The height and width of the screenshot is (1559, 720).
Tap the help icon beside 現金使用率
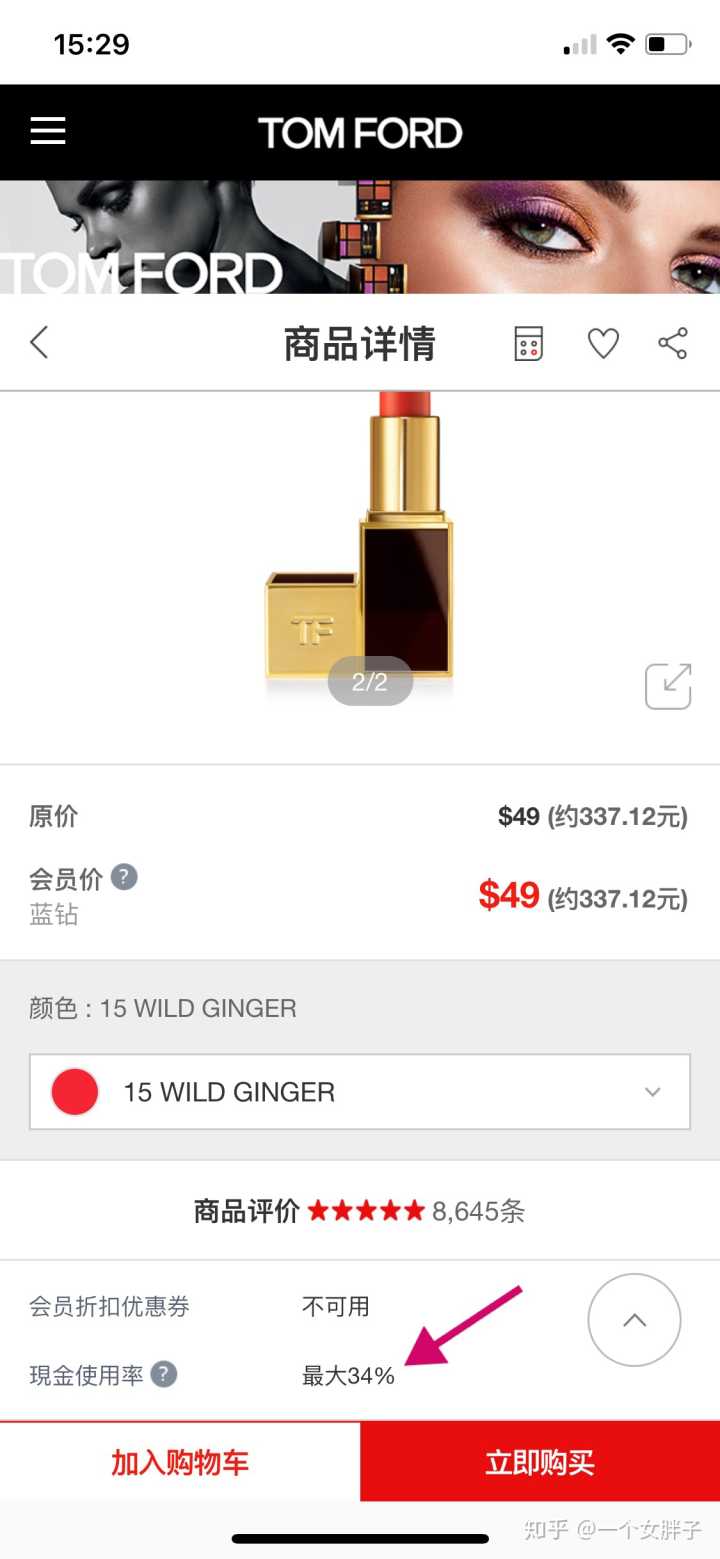164,1374
